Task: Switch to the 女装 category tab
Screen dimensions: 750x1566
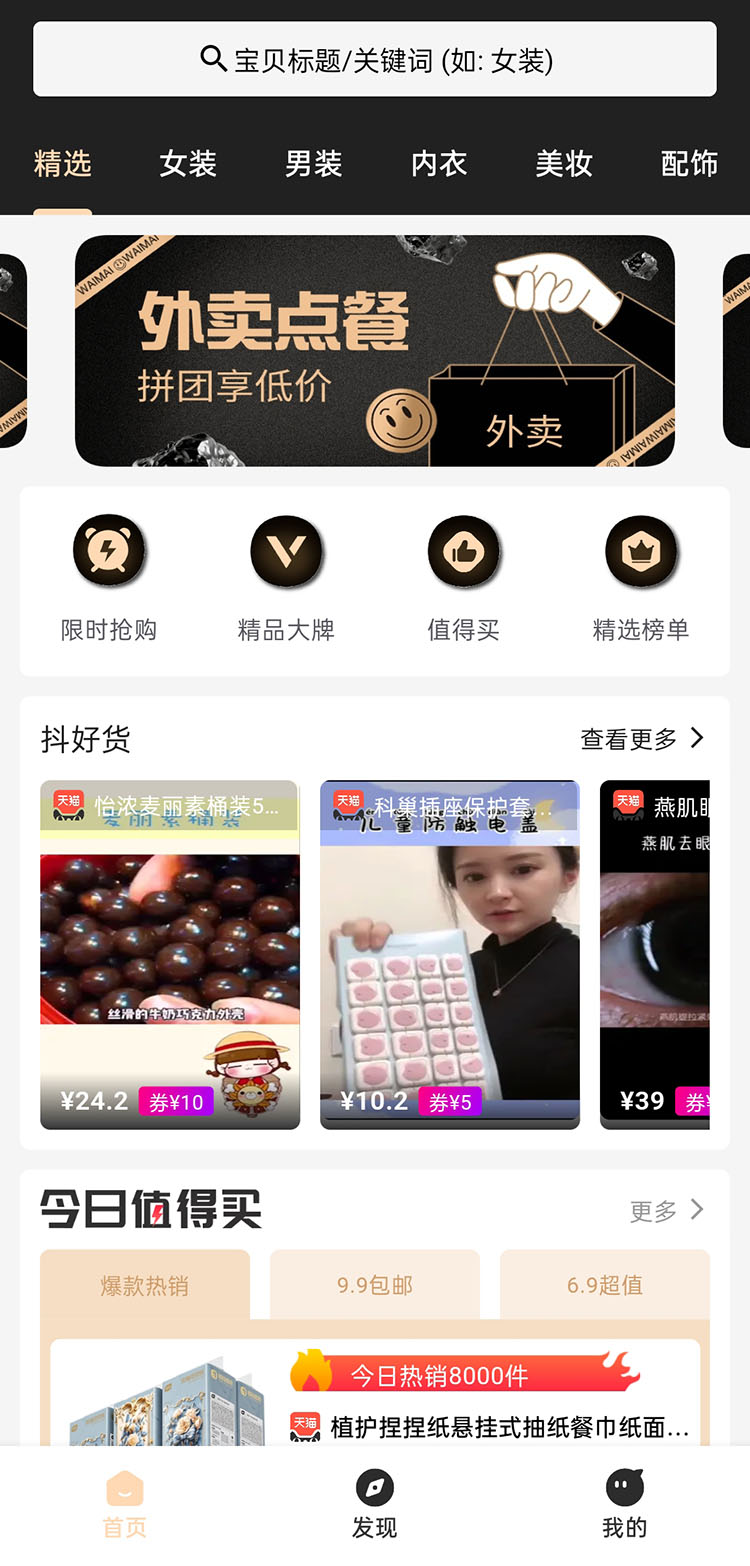Action: [187, 164]
